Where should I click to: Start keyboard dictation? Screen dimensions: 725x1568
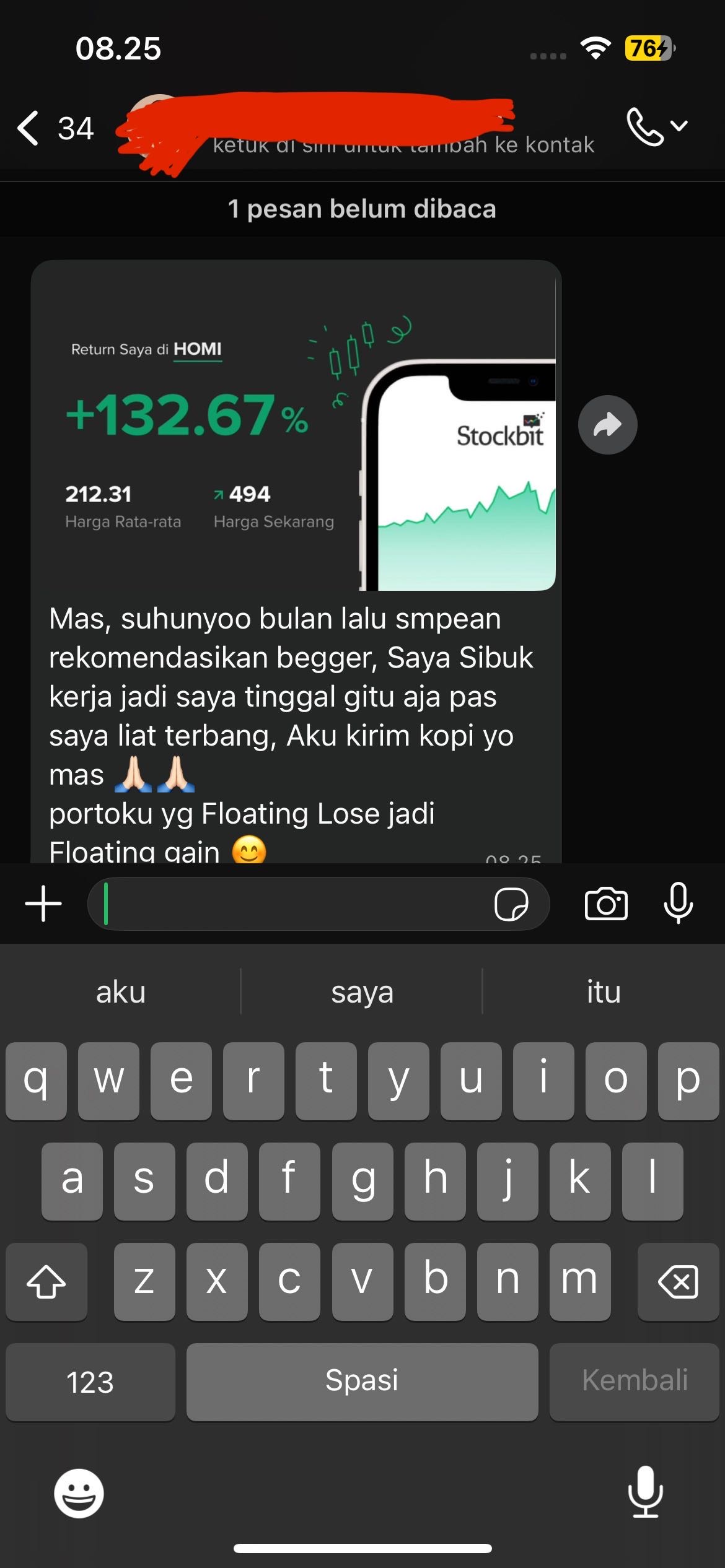[x=645, y=1492]
